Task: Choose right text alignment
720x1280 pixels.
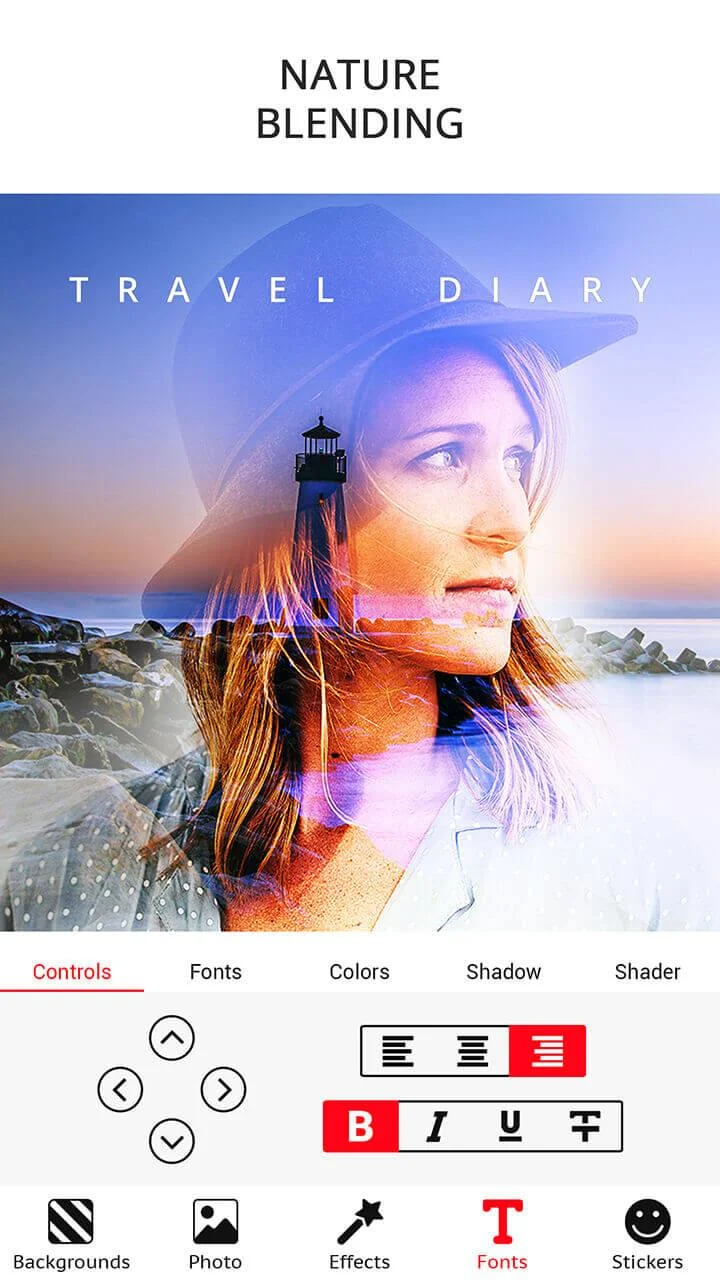Action: [x=547, y=1051]
